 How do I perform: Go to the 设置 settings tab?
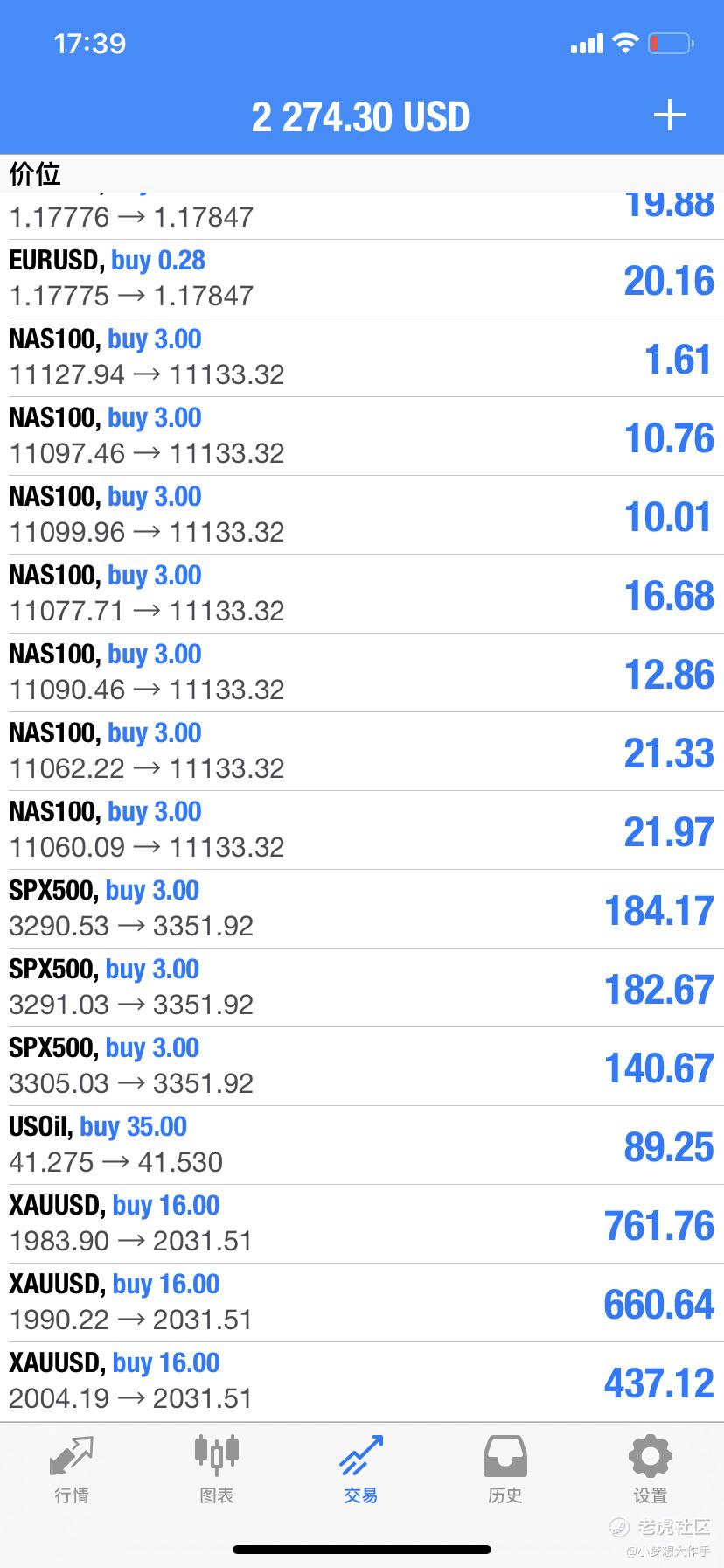point(650,1471)
